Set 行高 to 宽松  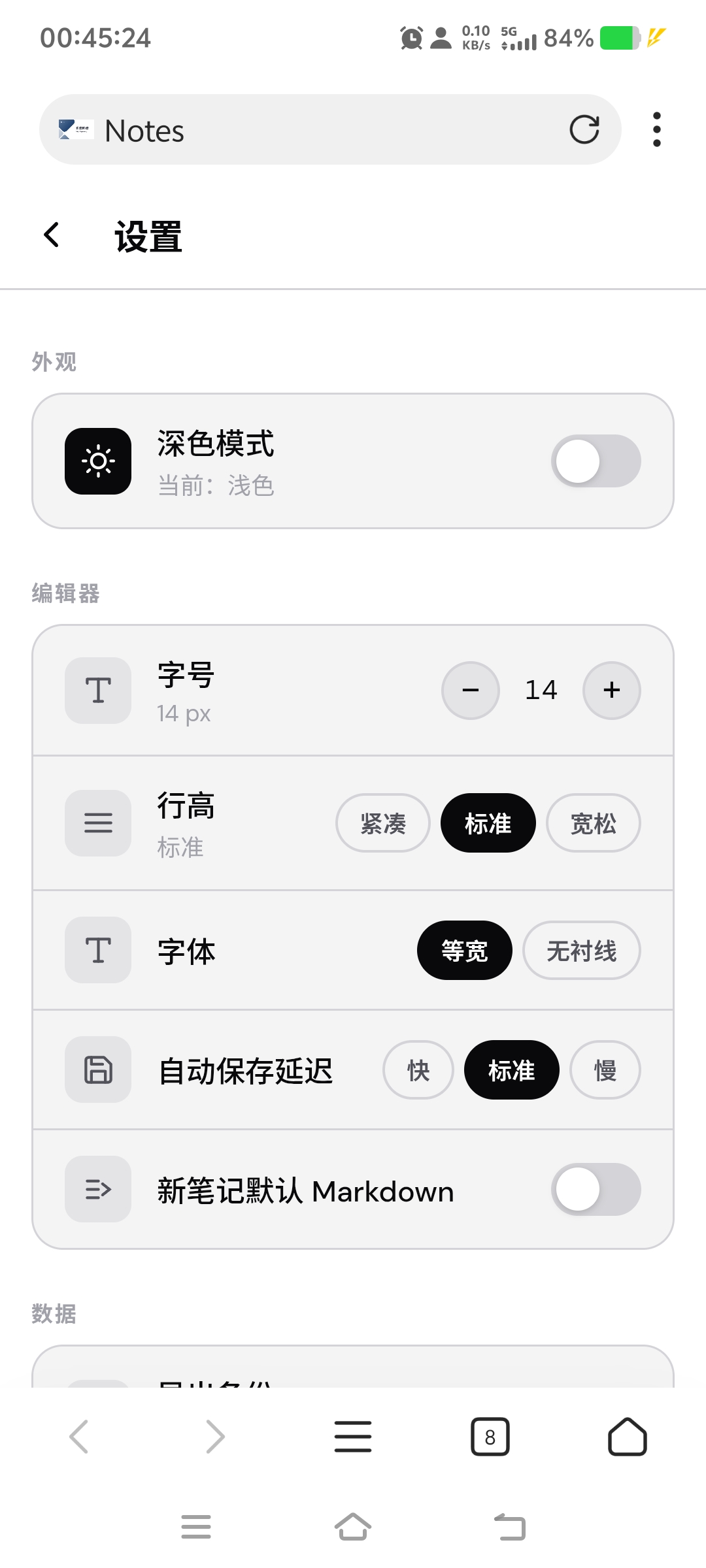[x=593, y=823]
